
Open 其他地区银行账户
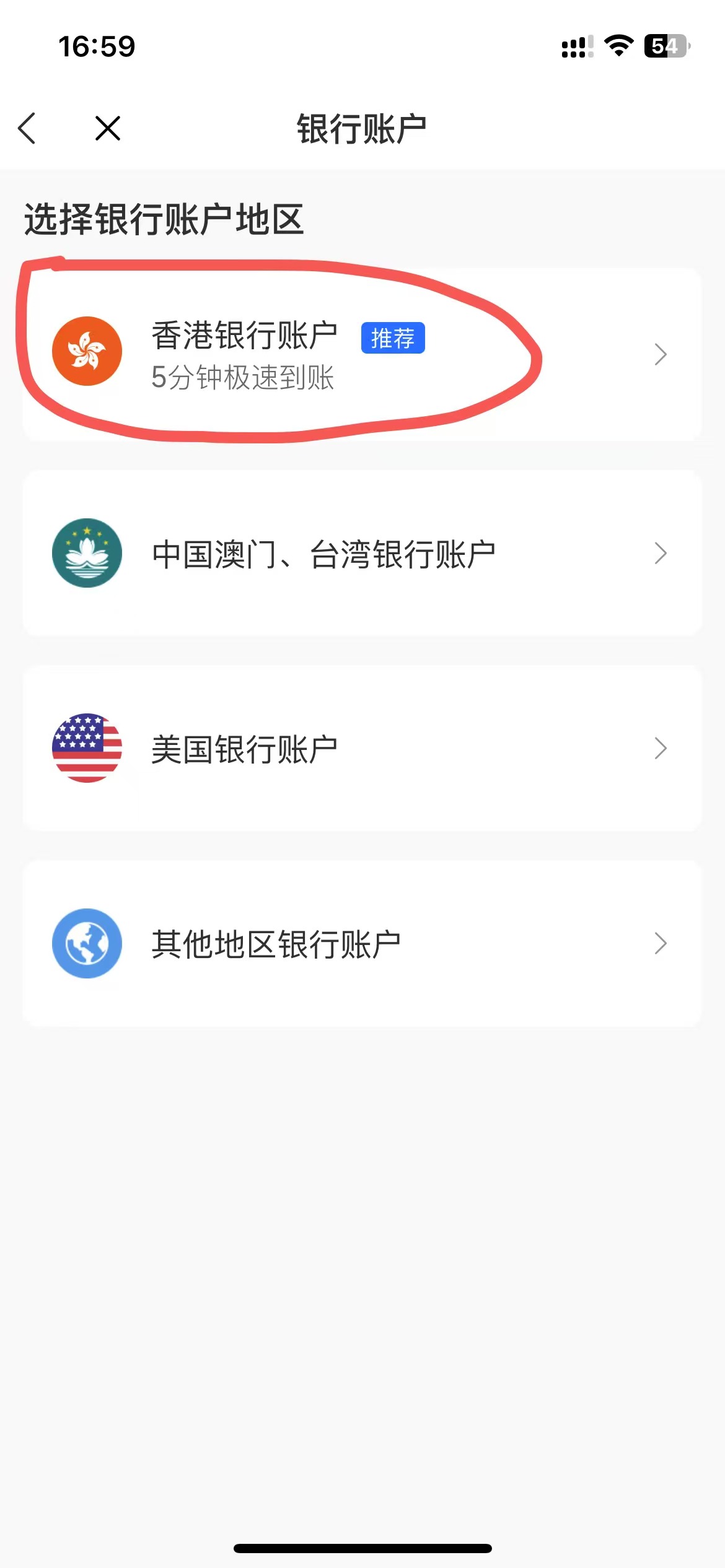coord(362,943)
